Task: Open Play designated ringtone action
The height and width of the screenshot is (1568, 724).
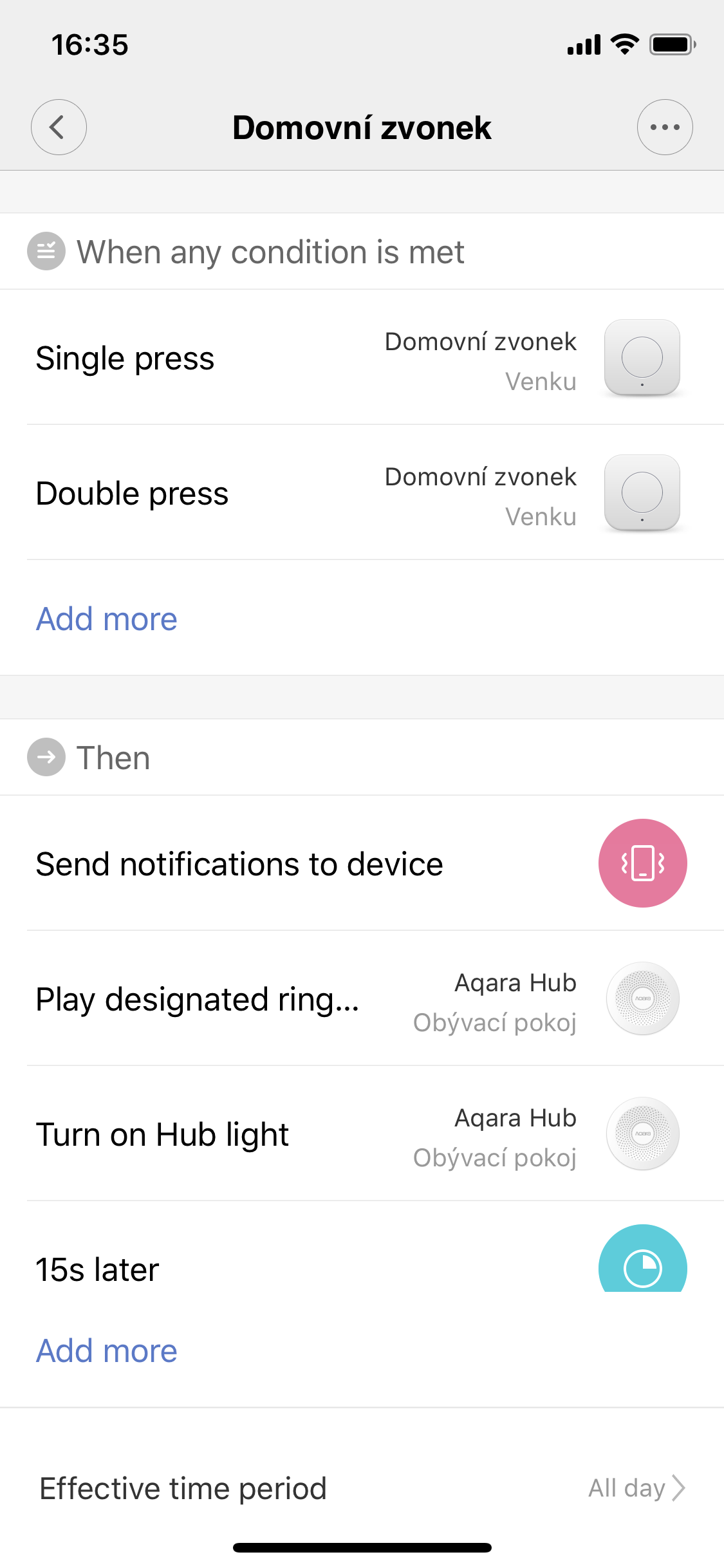Action: pyautogui.click(x=360, y=999)
